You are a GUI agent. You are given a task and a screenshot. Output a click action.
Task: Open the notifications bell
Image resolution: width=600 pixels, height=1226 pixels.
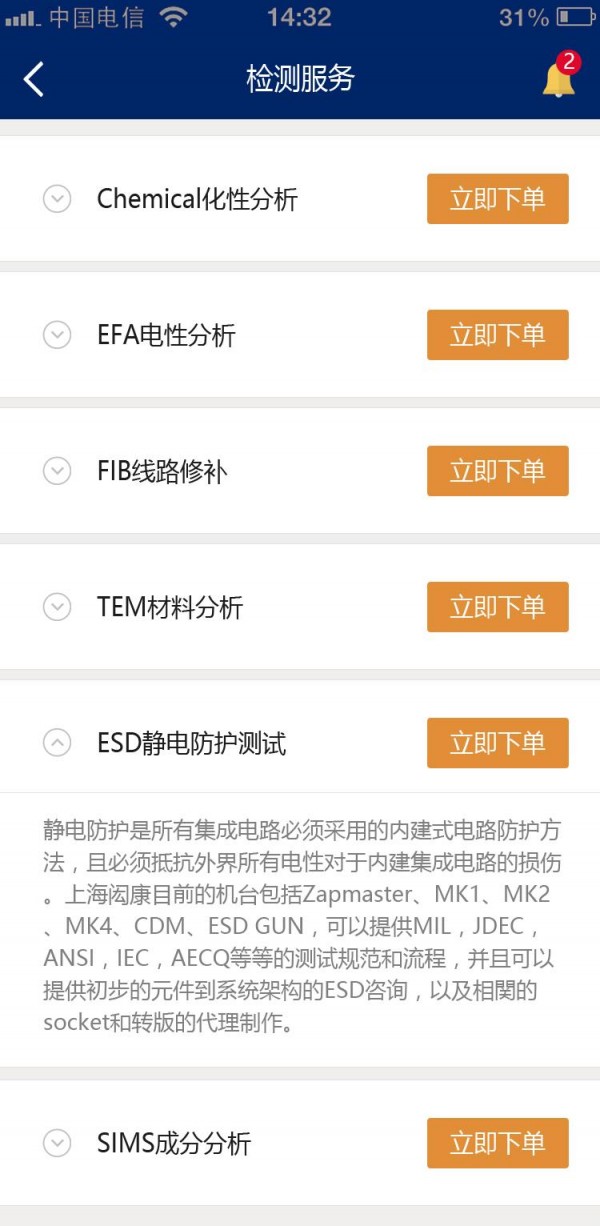coord(559,79)
